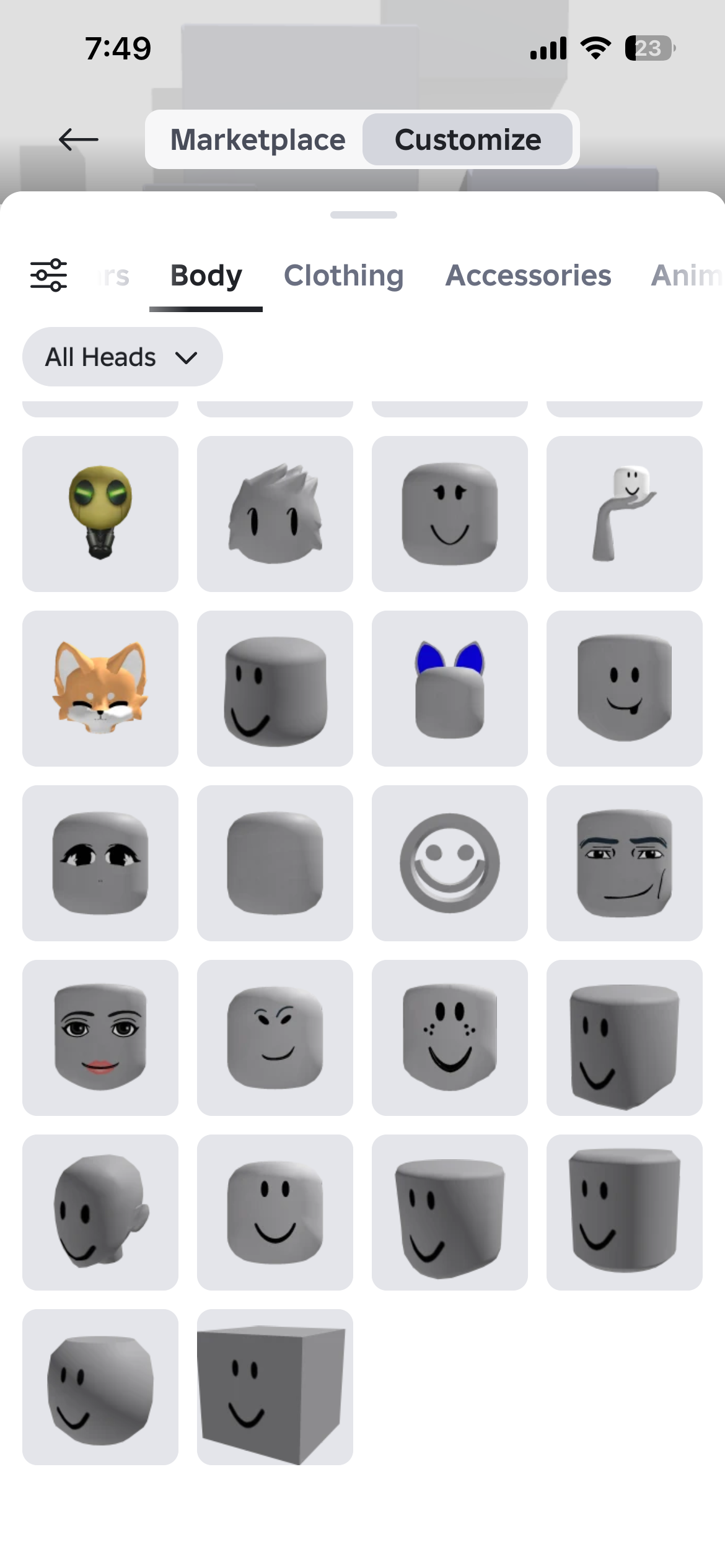Viewport: 725px width, 1568px height.
Task: Tap the back arrow
Action: pos(78,139)
